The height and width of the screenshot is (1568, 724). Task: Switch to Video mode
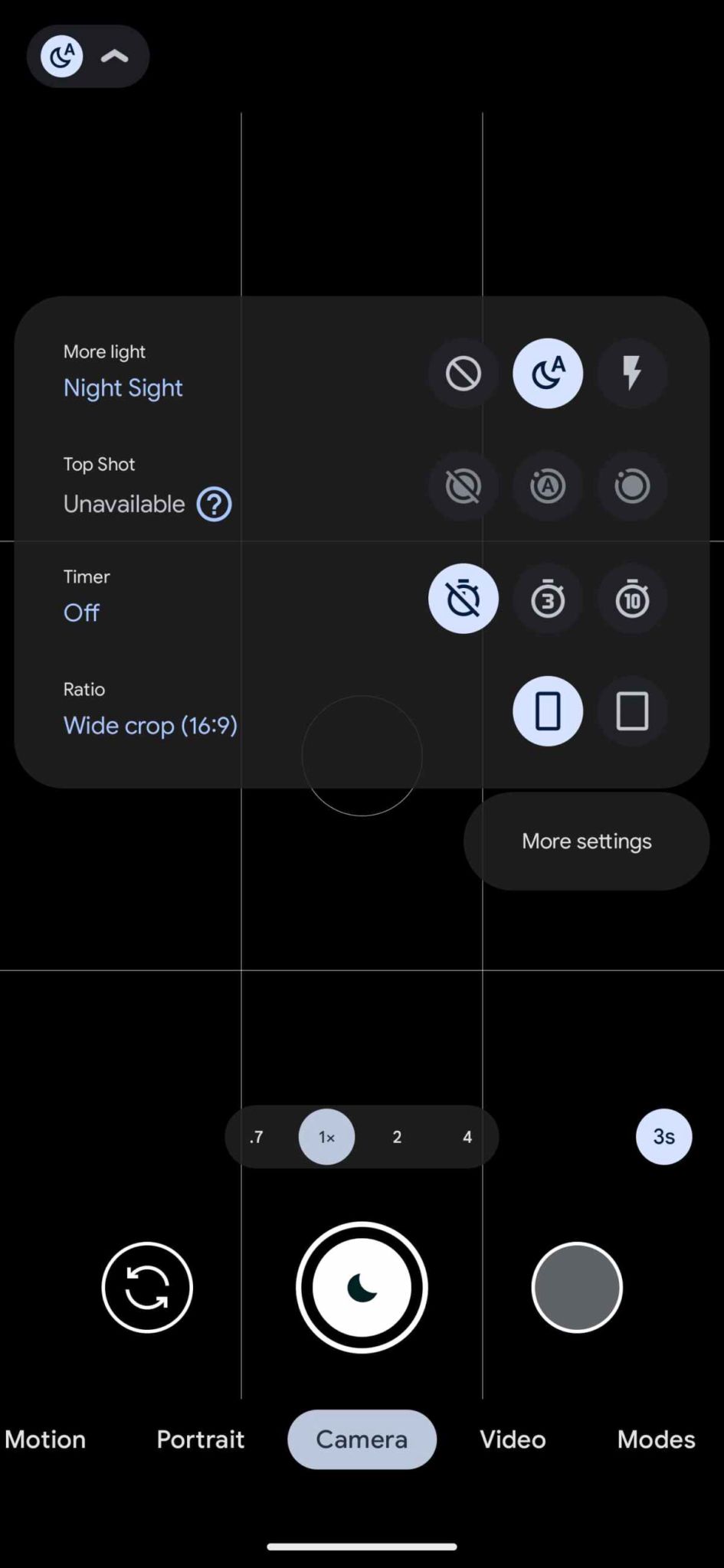click(513, 1439)
